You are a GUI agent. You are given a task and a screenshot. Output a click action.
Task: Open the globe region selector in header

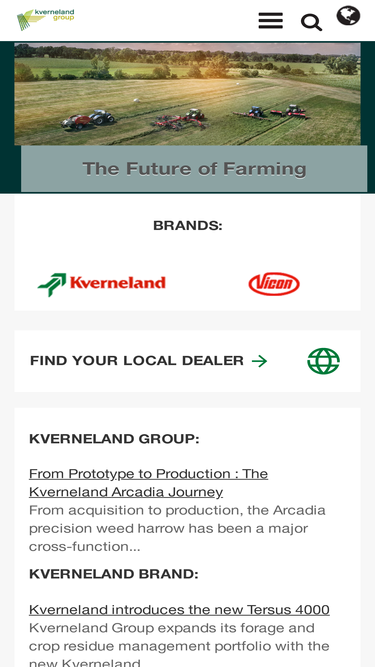click(348, 15)
